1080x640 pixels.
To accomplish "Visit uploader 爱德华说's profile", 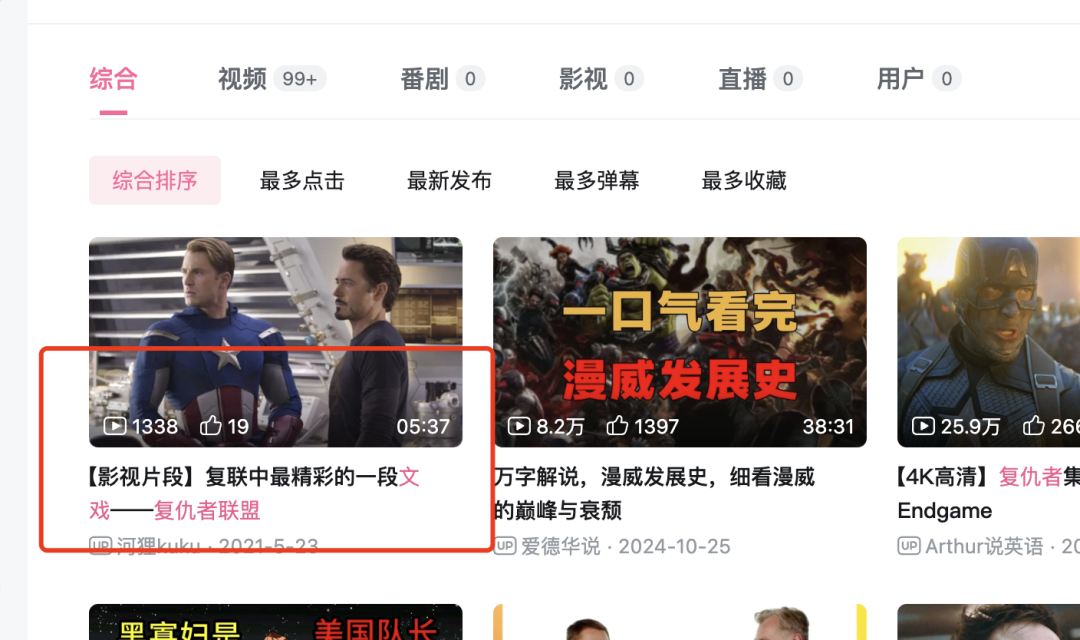I will (560, 547).
